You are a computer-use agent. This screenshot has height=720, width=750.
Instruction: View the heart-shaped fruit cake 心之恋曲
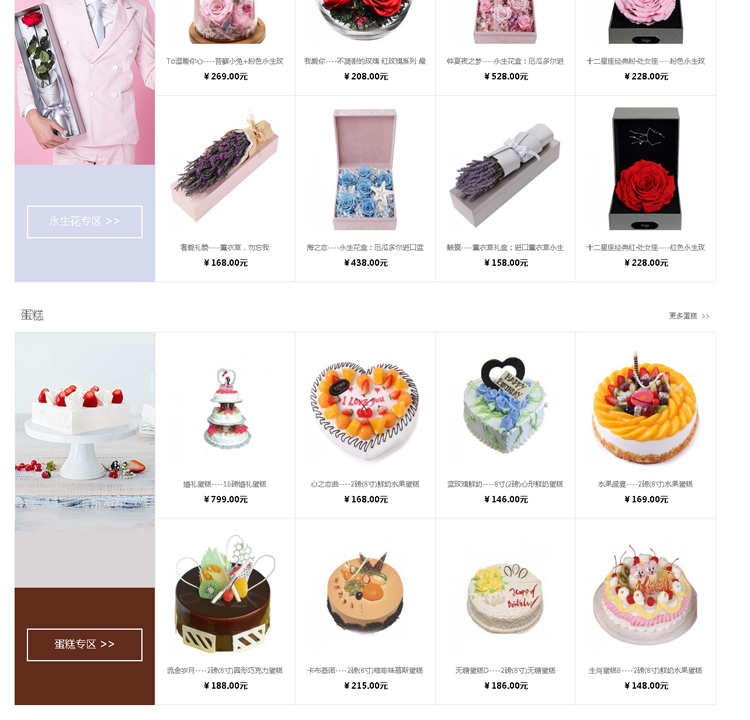pos(365,410)
